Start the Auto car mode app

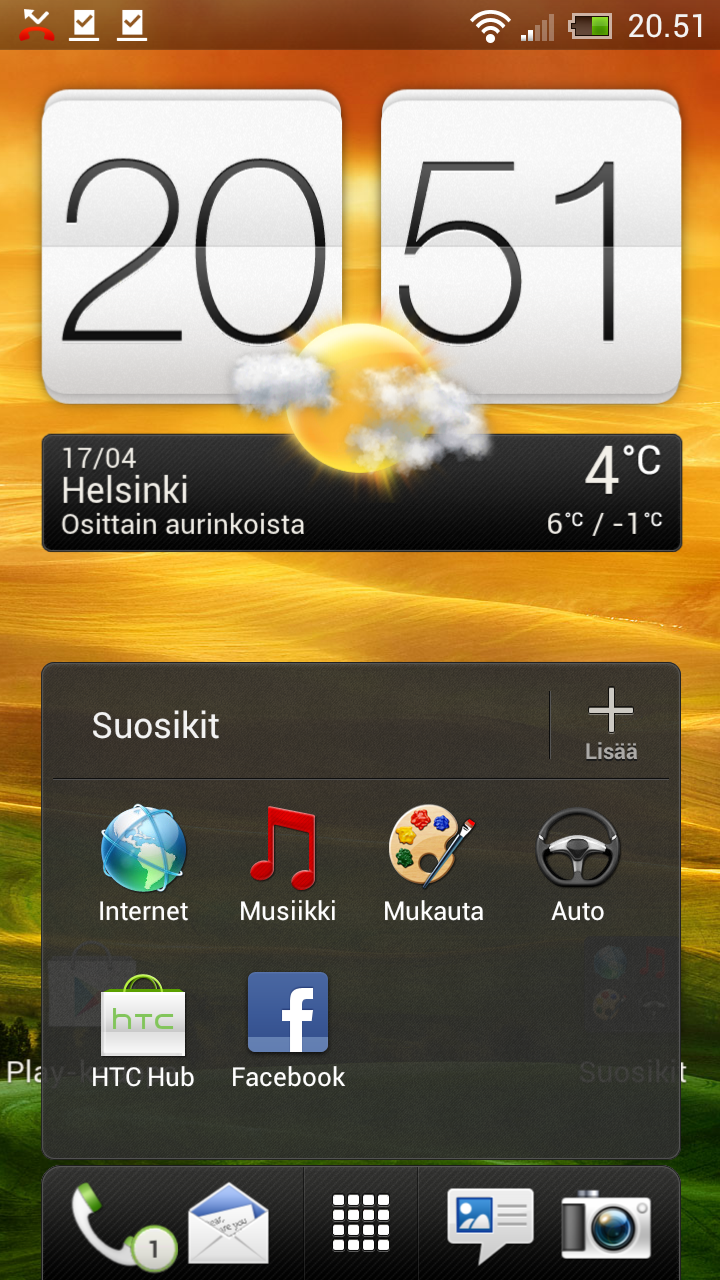pos(578,865)
